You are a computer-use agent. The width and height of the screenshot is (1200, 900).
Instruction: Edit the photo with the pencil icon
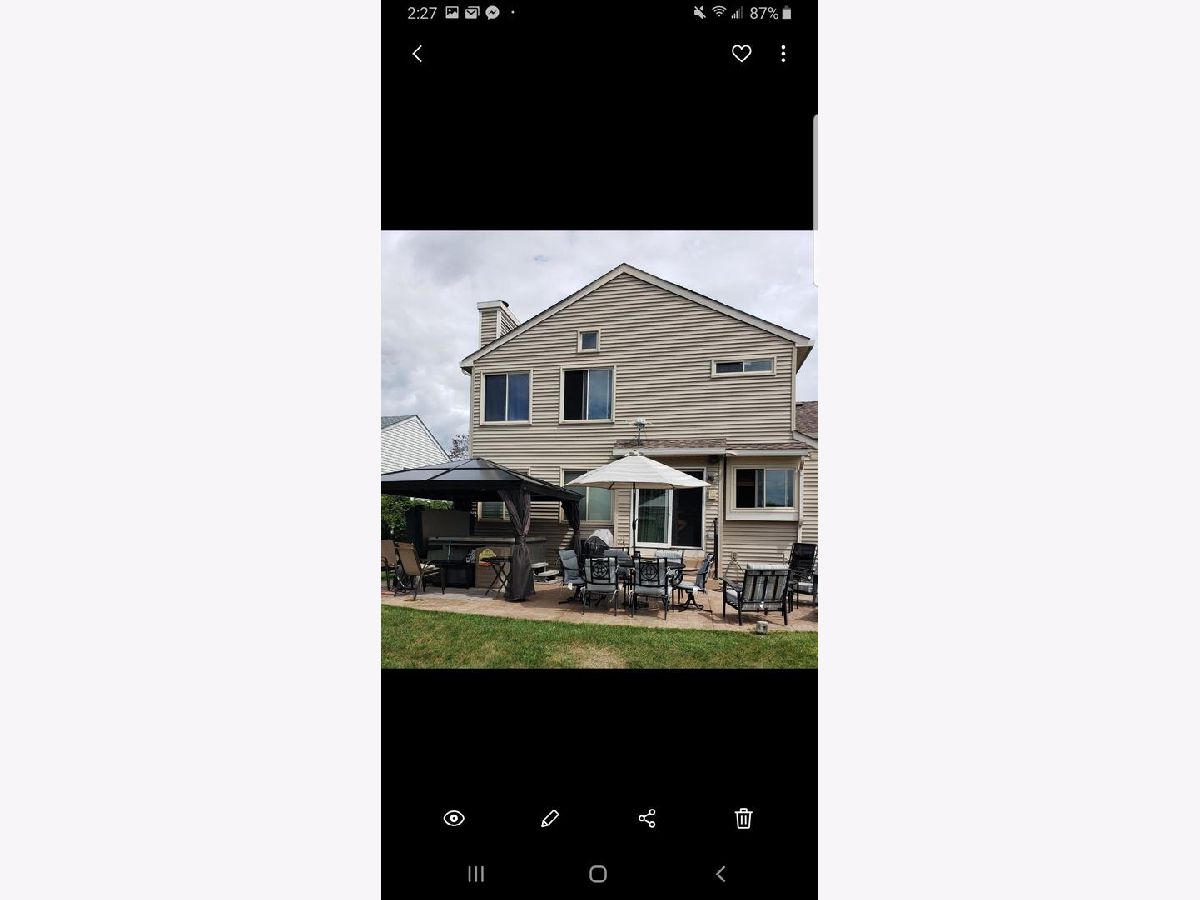pyautogui.click(x=549, y=819)
